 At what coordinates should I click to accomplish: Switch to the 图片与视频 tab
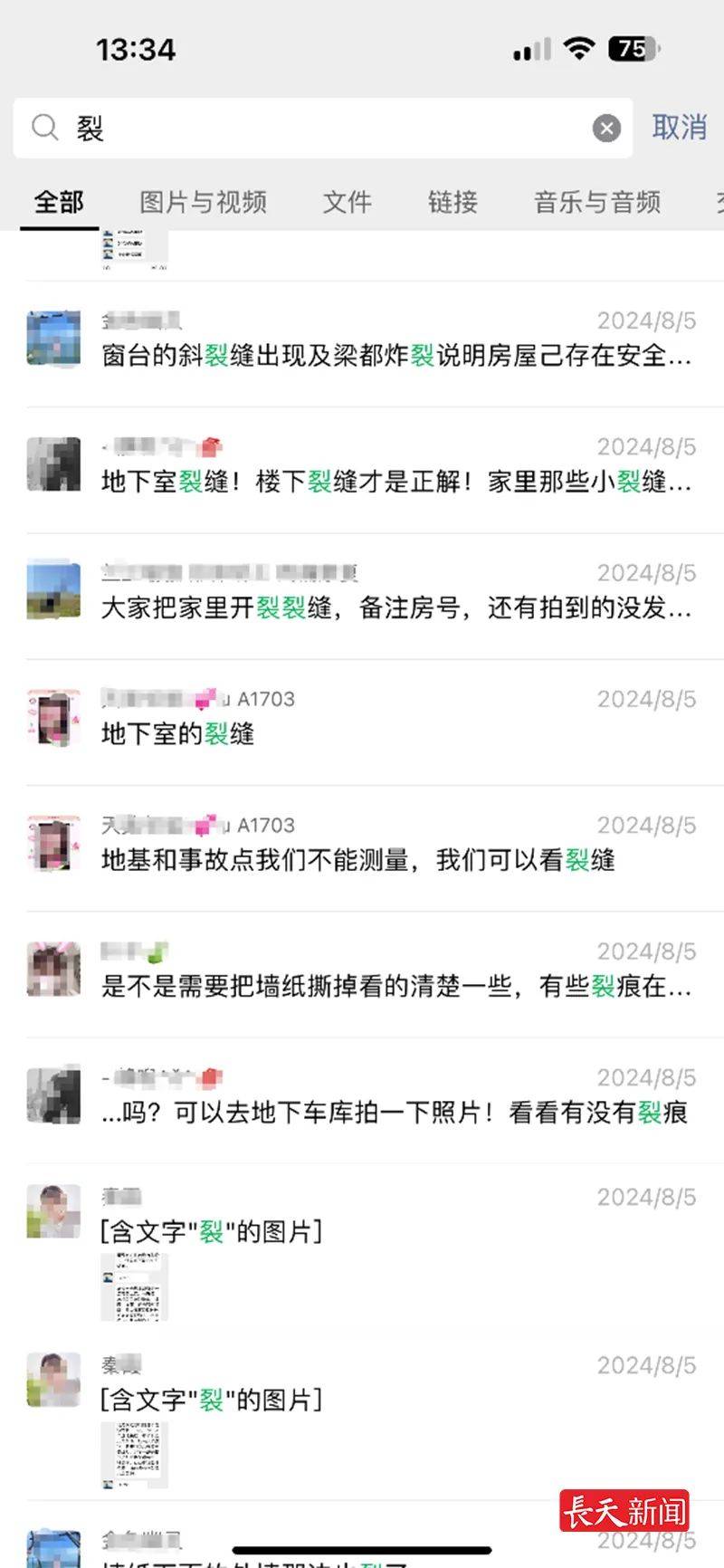(x=203, y=202)
